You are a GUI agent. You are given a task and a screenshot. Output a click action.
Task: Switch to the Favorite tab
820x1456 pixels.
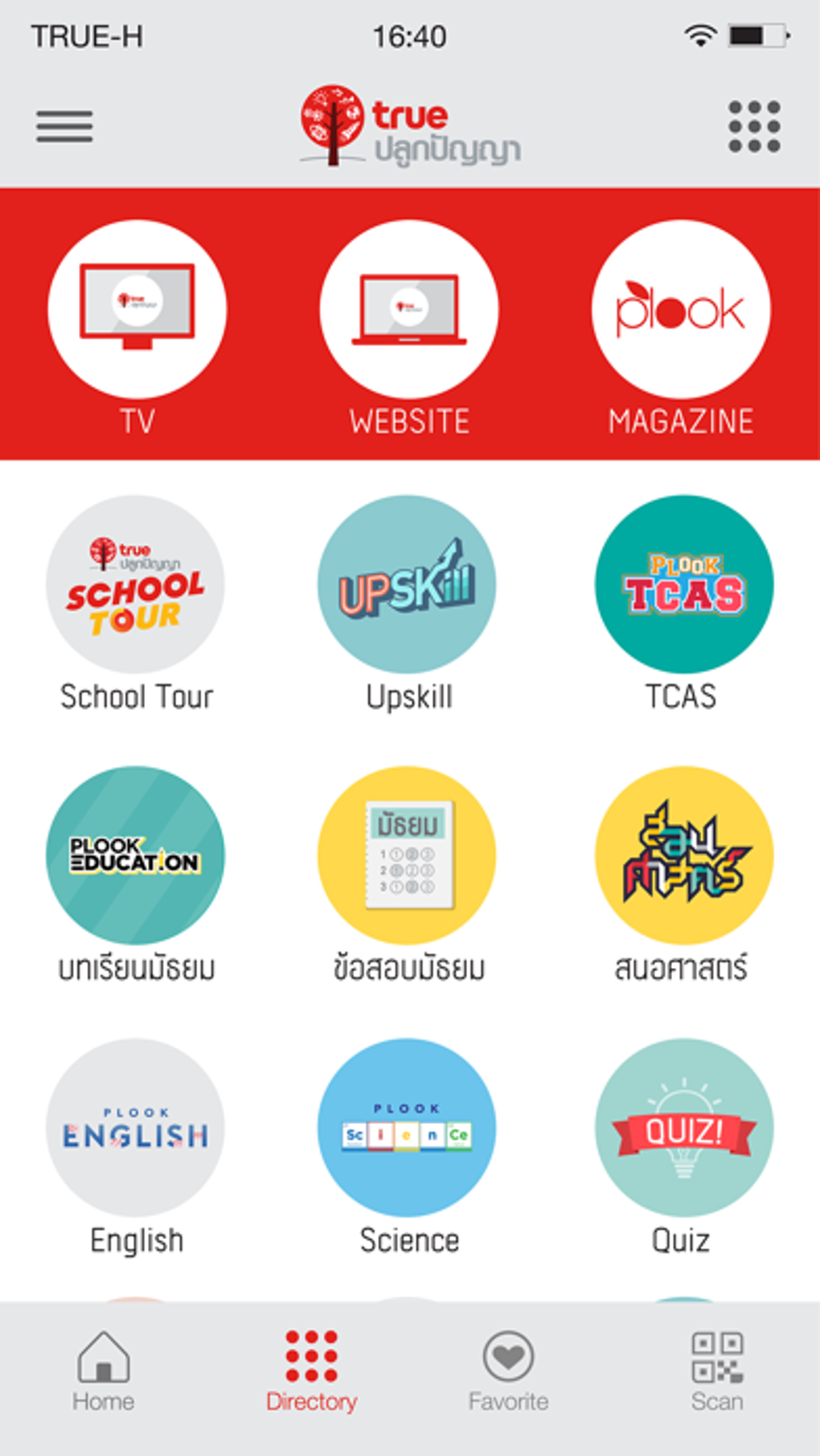point(508,1371)
